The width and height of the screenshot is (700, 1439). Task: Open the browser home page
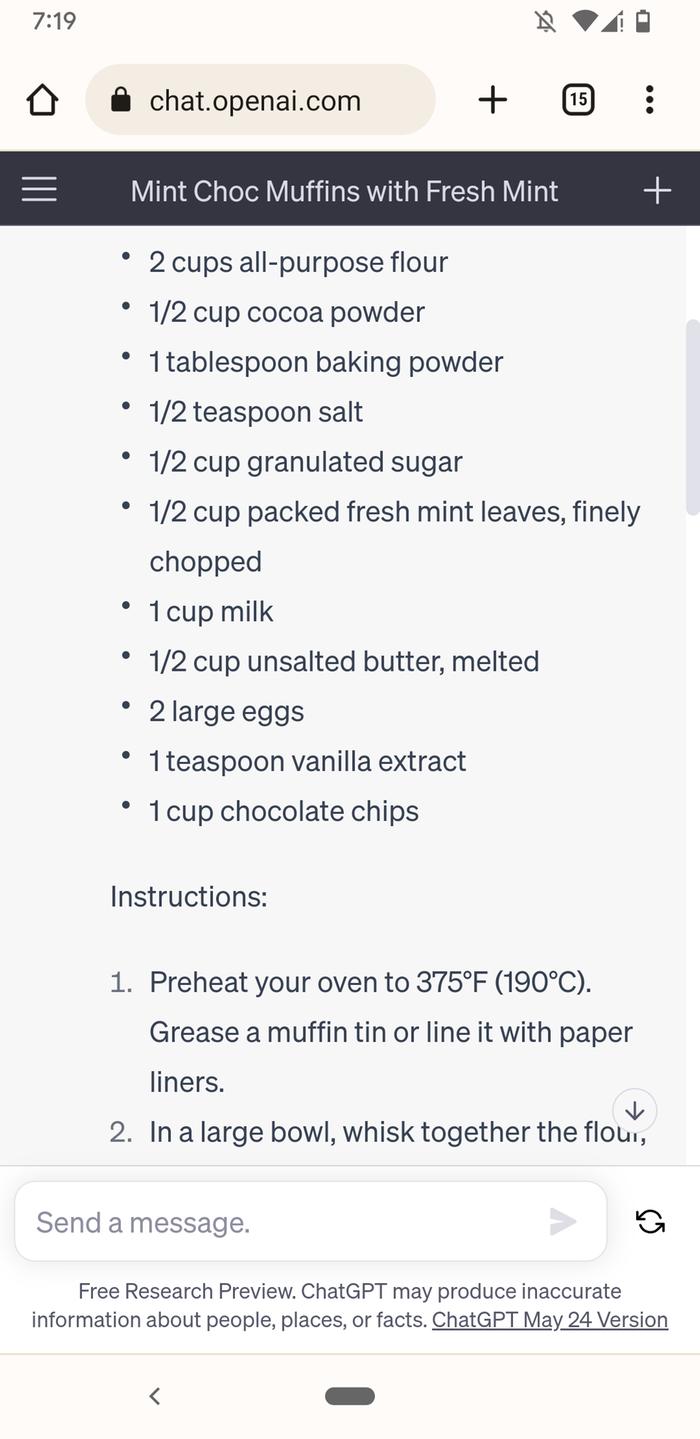tap(42, 100)
